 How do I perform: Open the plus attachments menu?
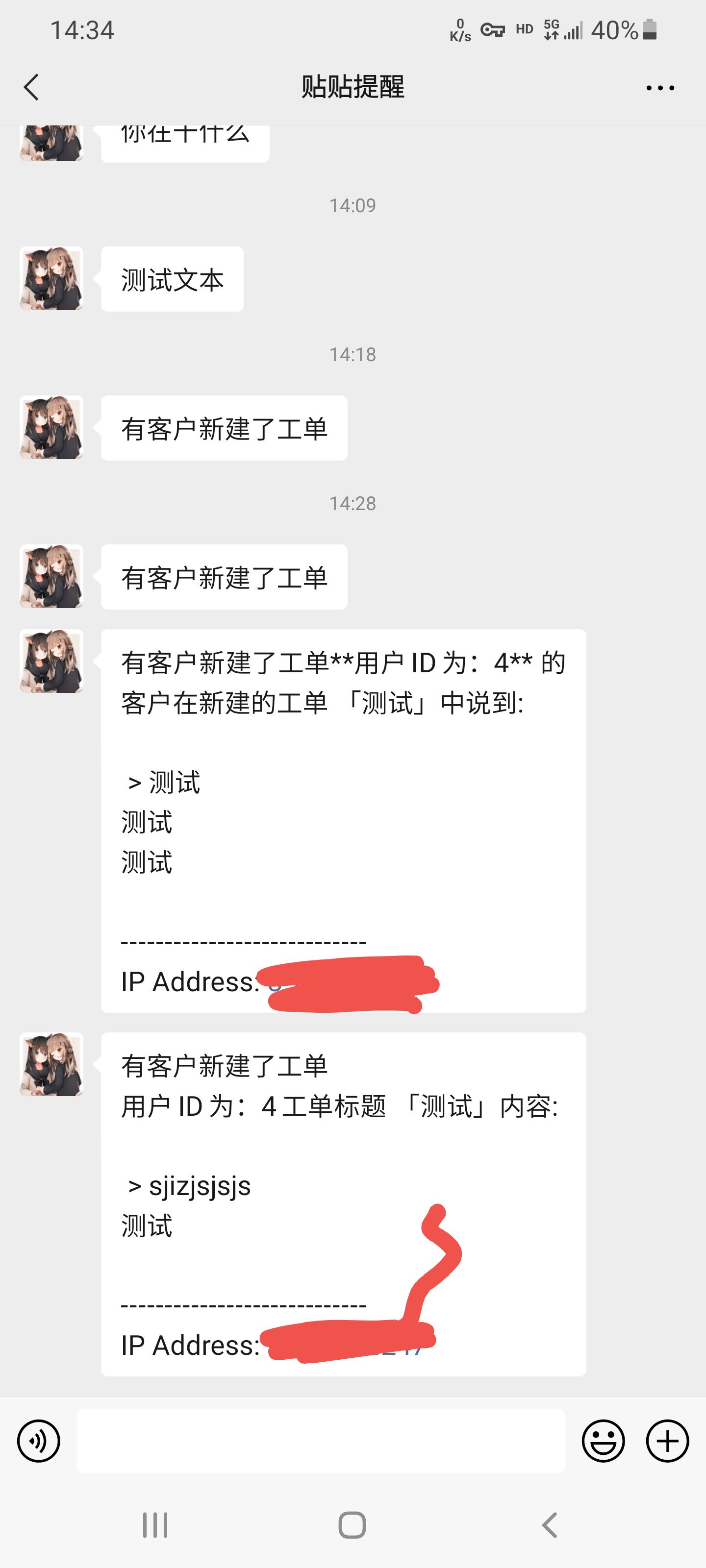pos(667,1441)
